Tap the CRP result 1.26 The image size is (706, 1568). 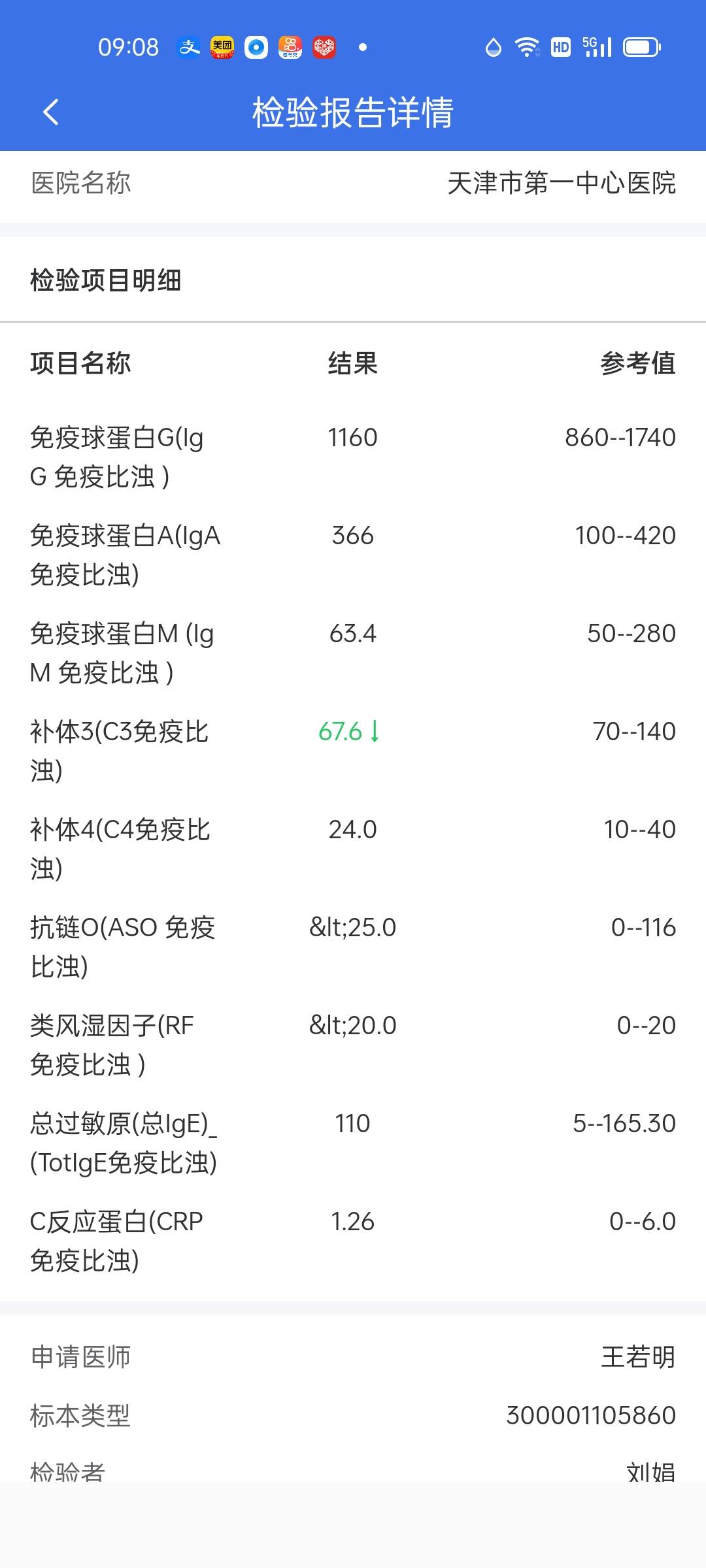coord(353,1222)
